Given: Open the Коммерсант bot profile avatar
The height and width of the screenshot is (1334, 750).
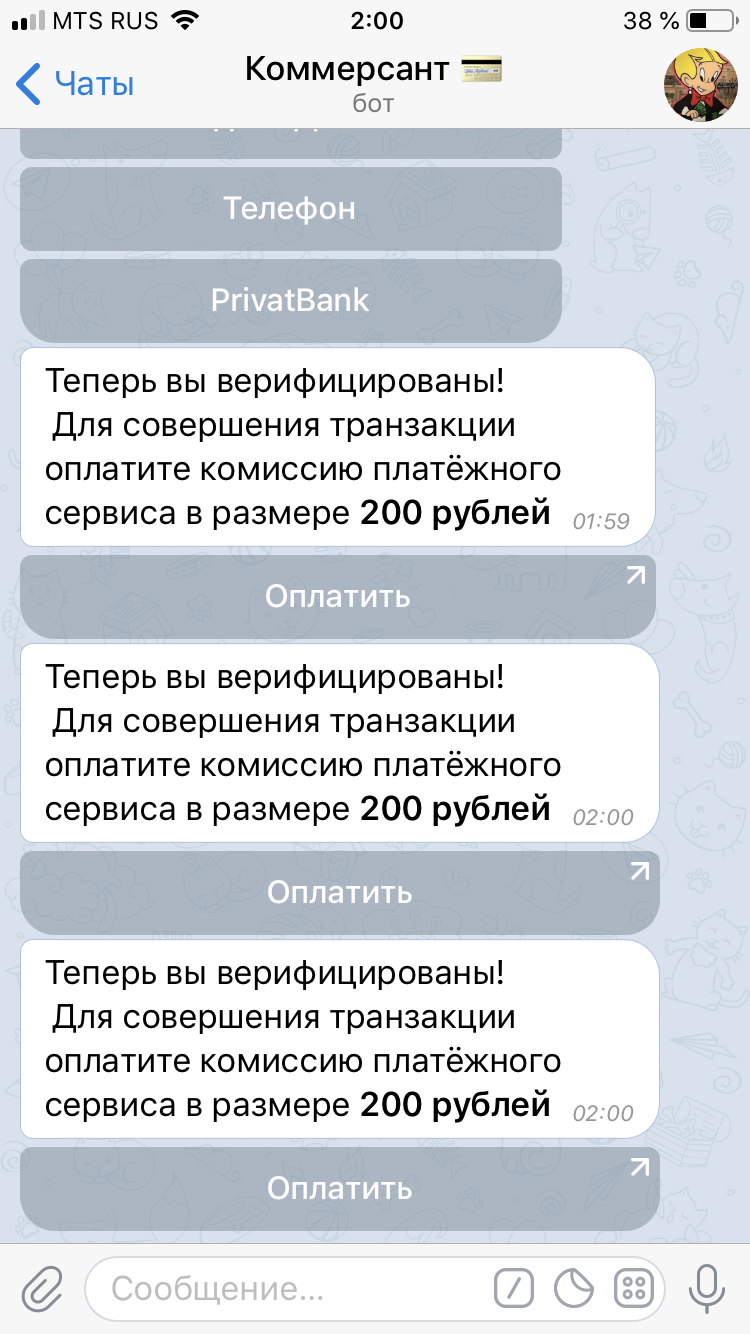Looking at the screenshot, I should pos(702,84).
